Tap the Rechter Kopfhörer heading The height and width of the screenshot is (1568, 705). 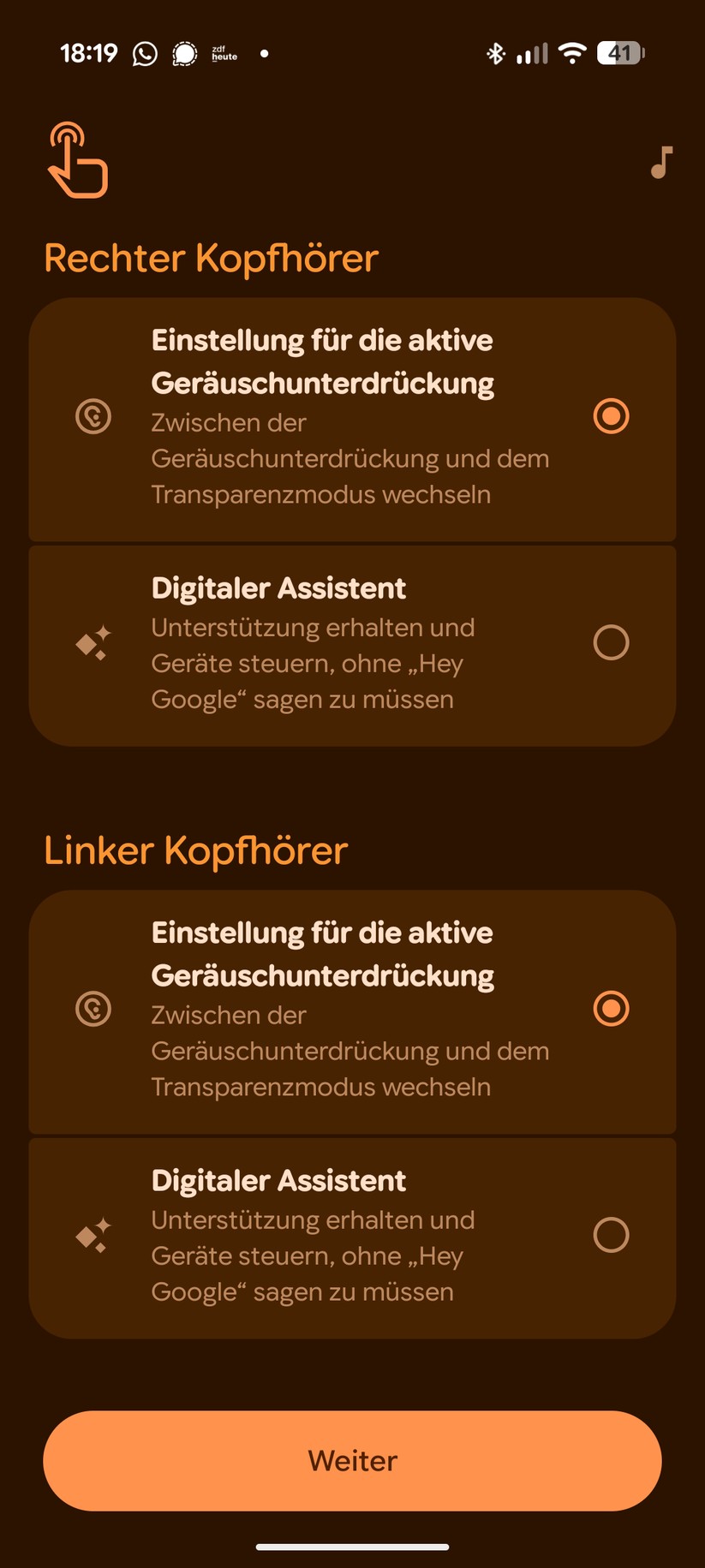(x=211, y=257)
